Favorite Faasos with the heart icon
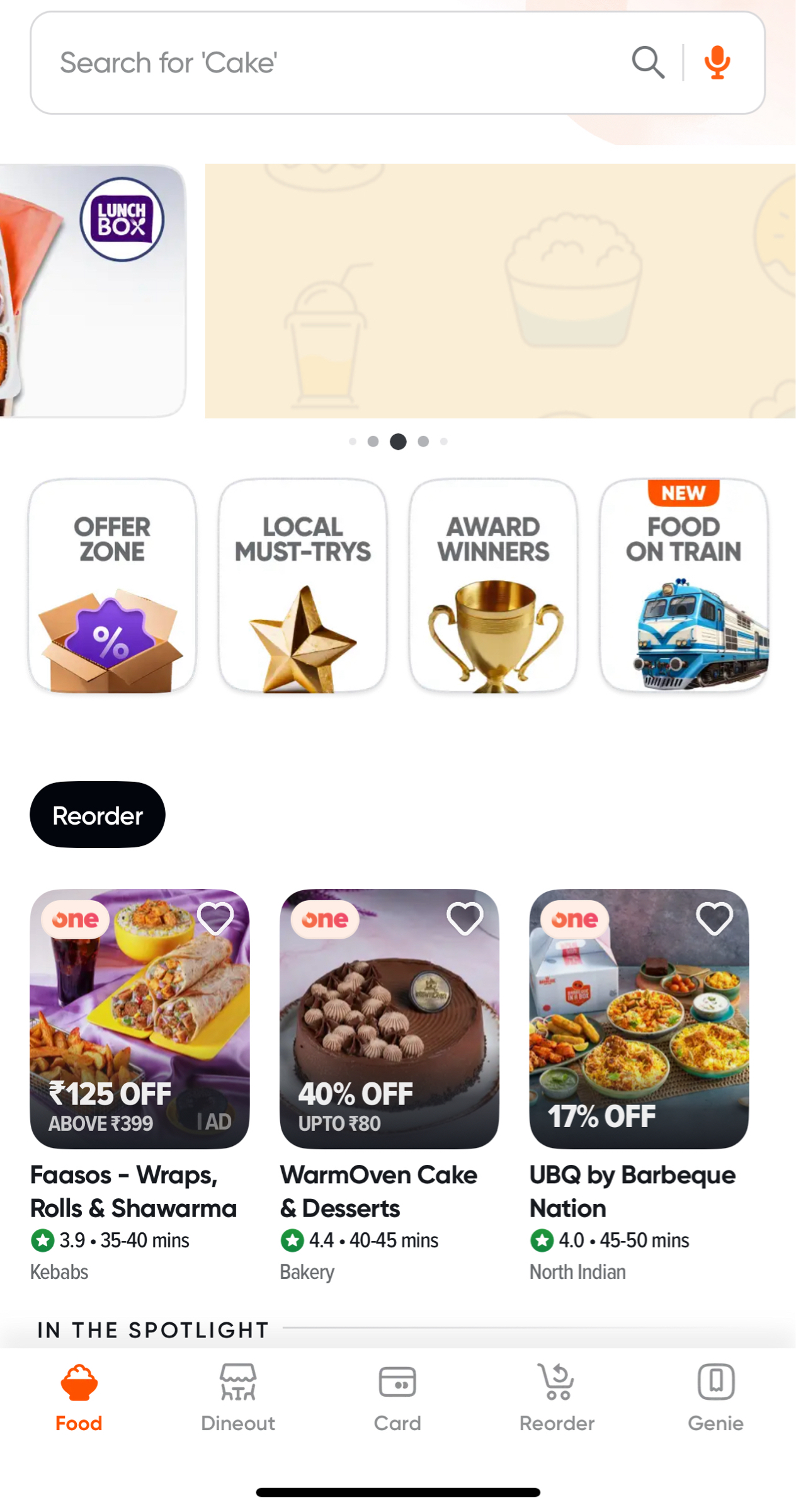796x1512 pixels. (x=215, y=919)
